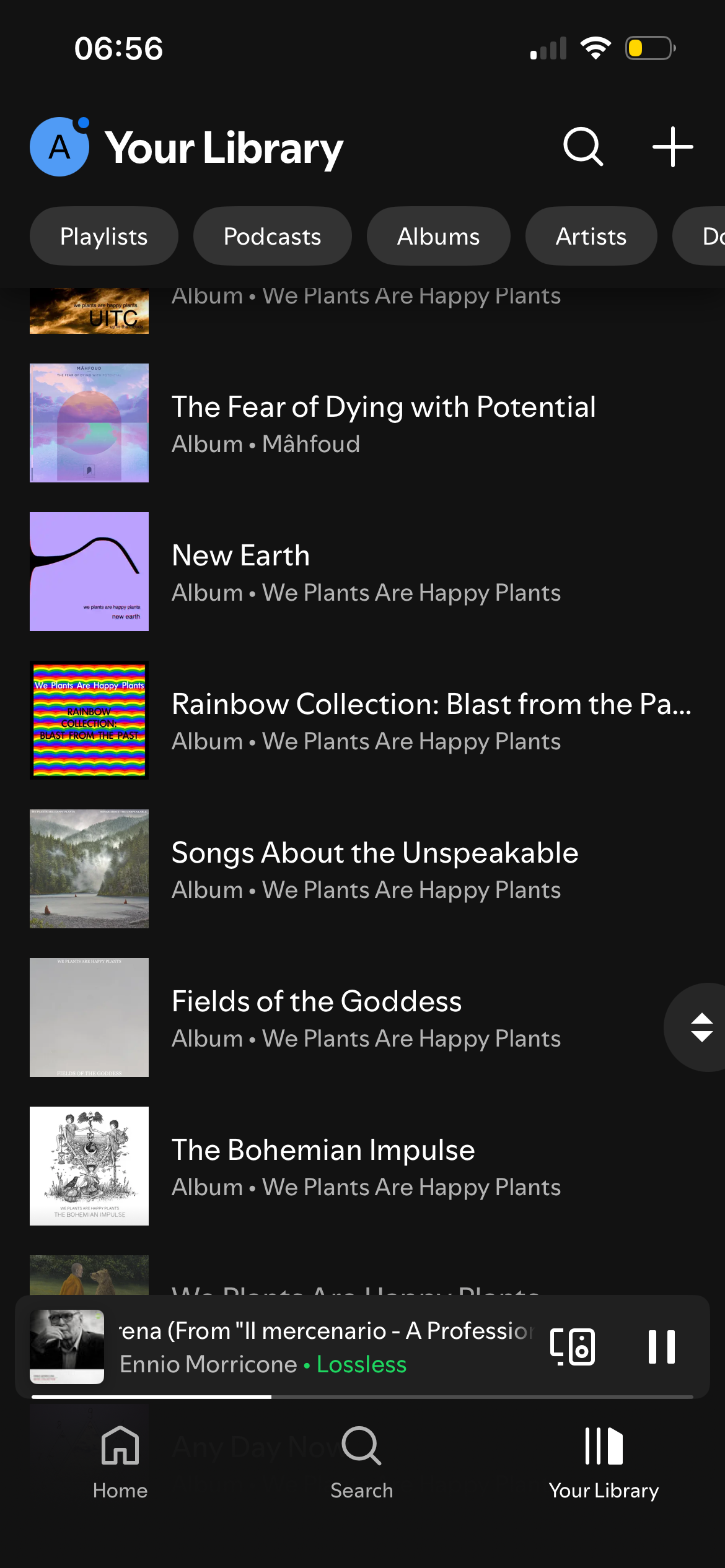Pause the Ennio Morricone track

click(x=661, y=1347)
